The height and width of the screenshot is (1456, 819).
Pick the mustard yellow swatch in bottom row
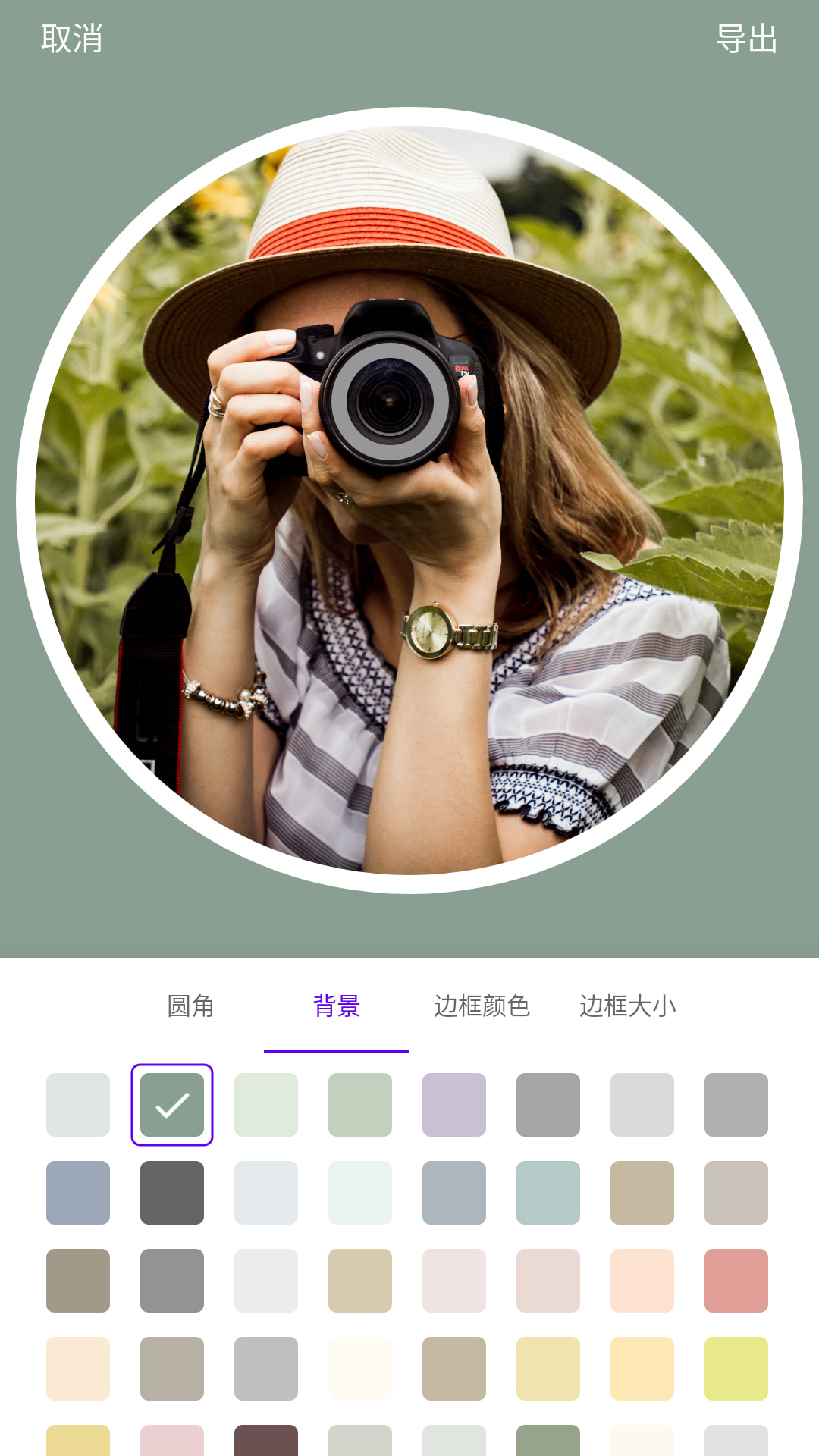coord(78,1440)
